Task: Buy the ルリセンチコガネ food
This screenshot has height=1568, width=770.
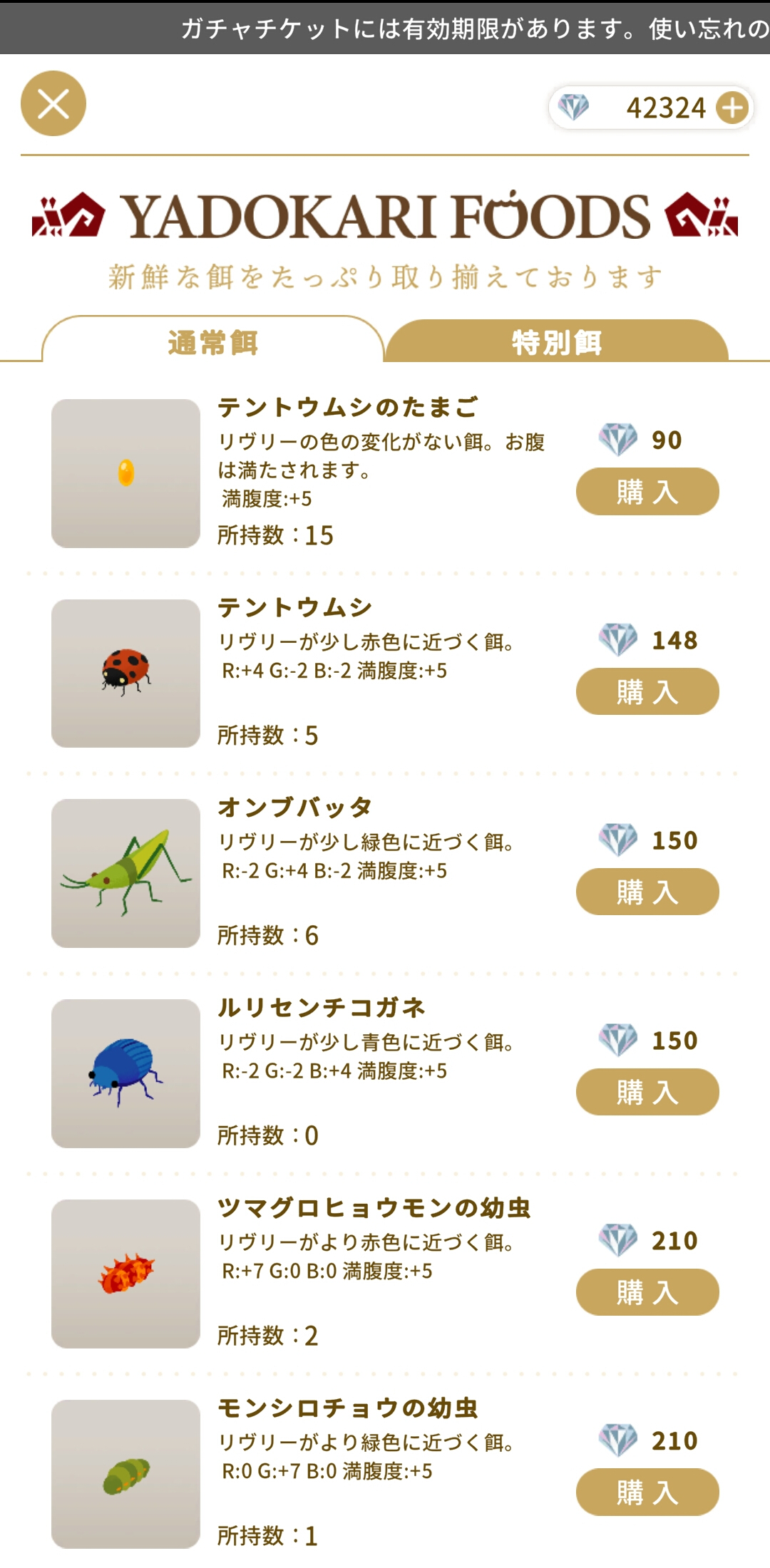Action: pos(647,1092)
